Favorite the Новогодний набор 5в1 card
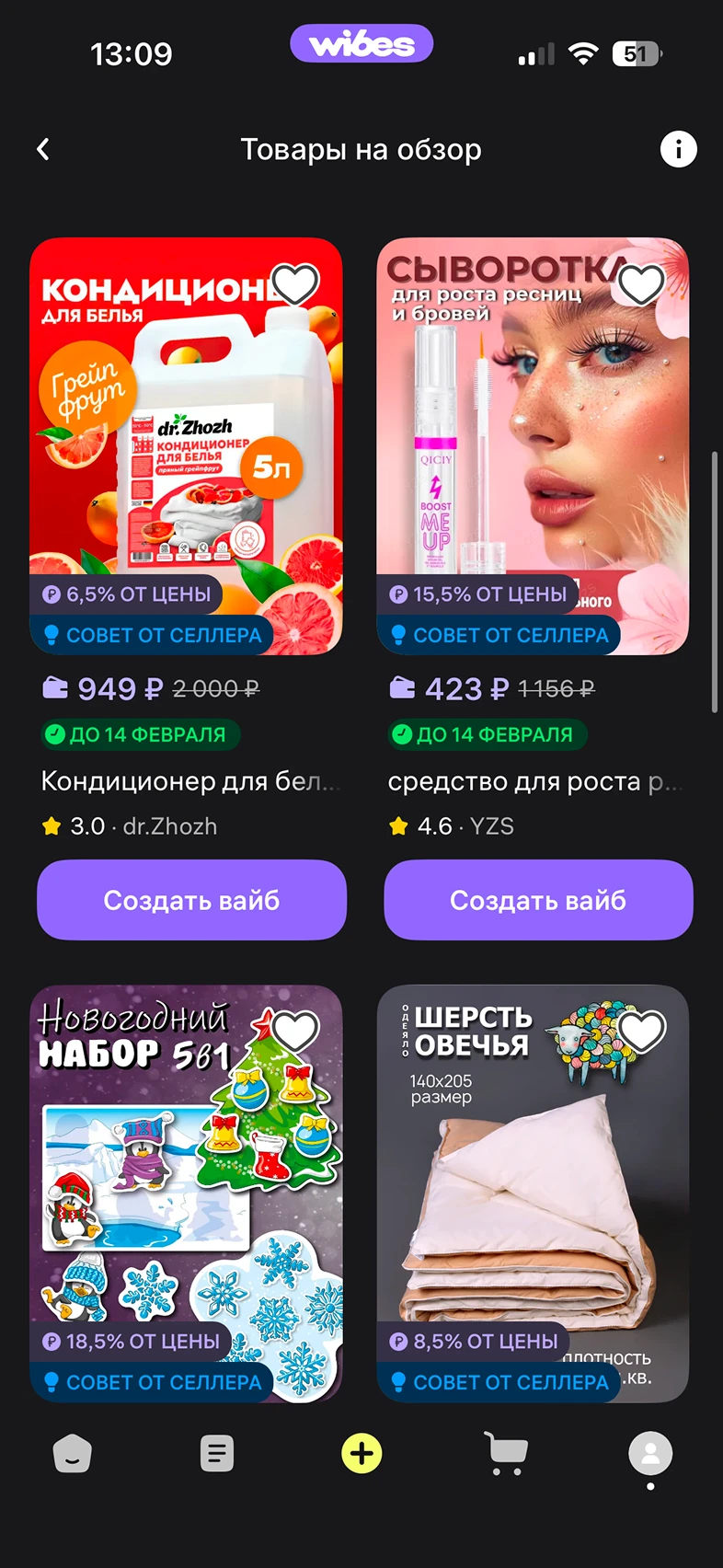 (x=295, y=1032)
